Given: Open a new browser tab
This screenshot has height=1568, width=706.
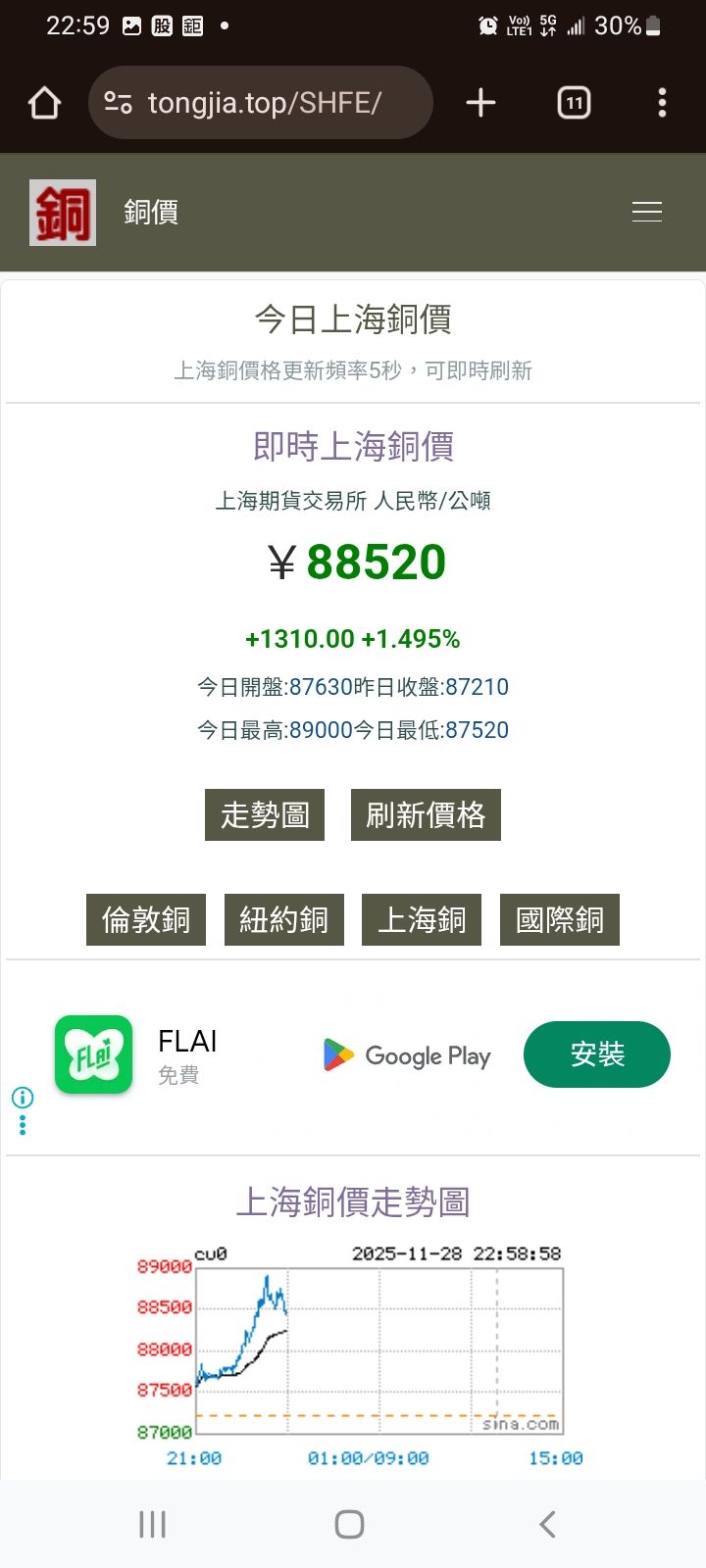Looking at the screenshot, I should 480,103.
